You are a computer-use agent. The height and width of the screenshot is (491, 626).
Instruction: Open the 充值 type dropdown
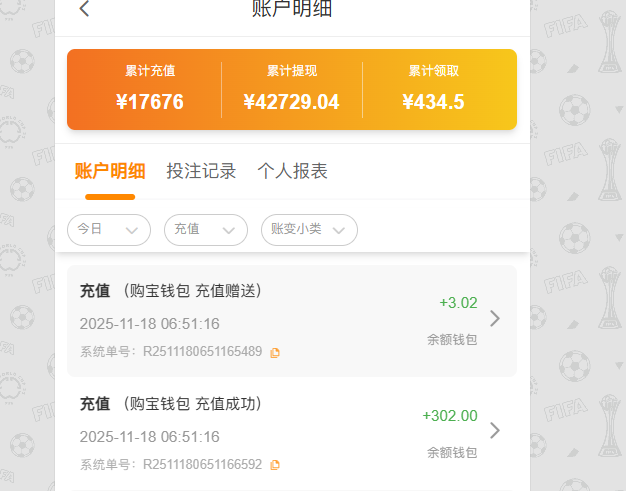point(205,229)
